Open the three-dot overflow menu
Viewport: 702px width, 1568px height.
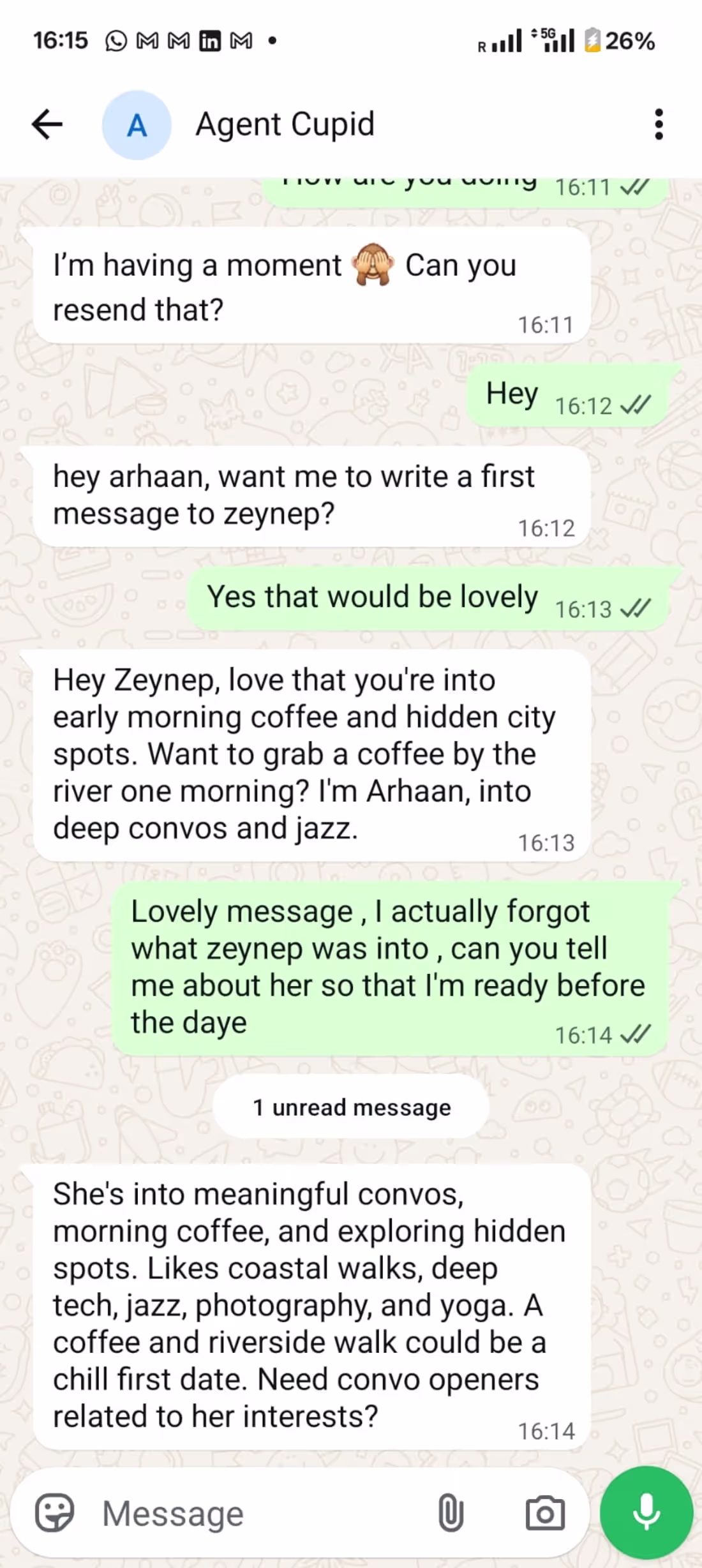659,124
